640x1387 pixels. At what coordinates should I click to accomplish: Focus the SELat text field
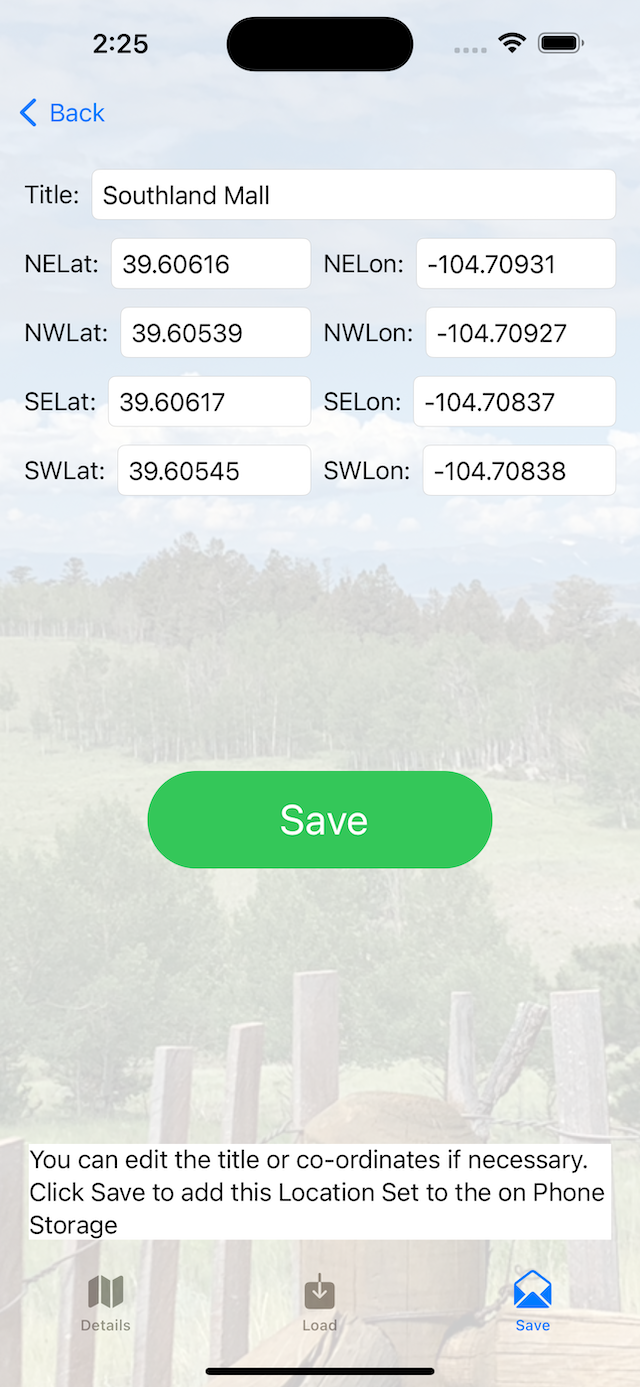[x=209, y=402]
